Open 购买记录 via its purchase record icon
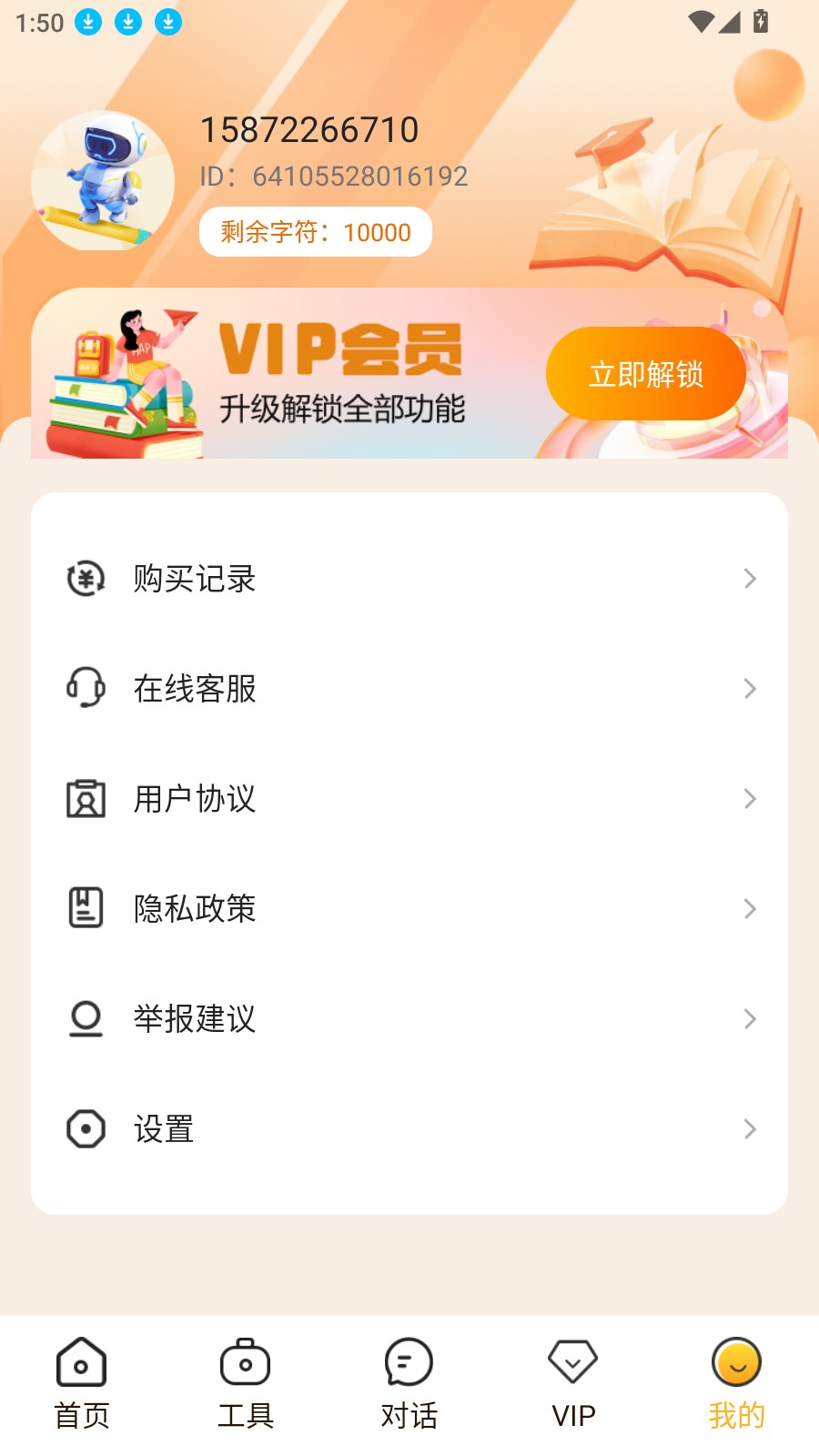The width and height of the screenshot is (819, 1456). 86,579
